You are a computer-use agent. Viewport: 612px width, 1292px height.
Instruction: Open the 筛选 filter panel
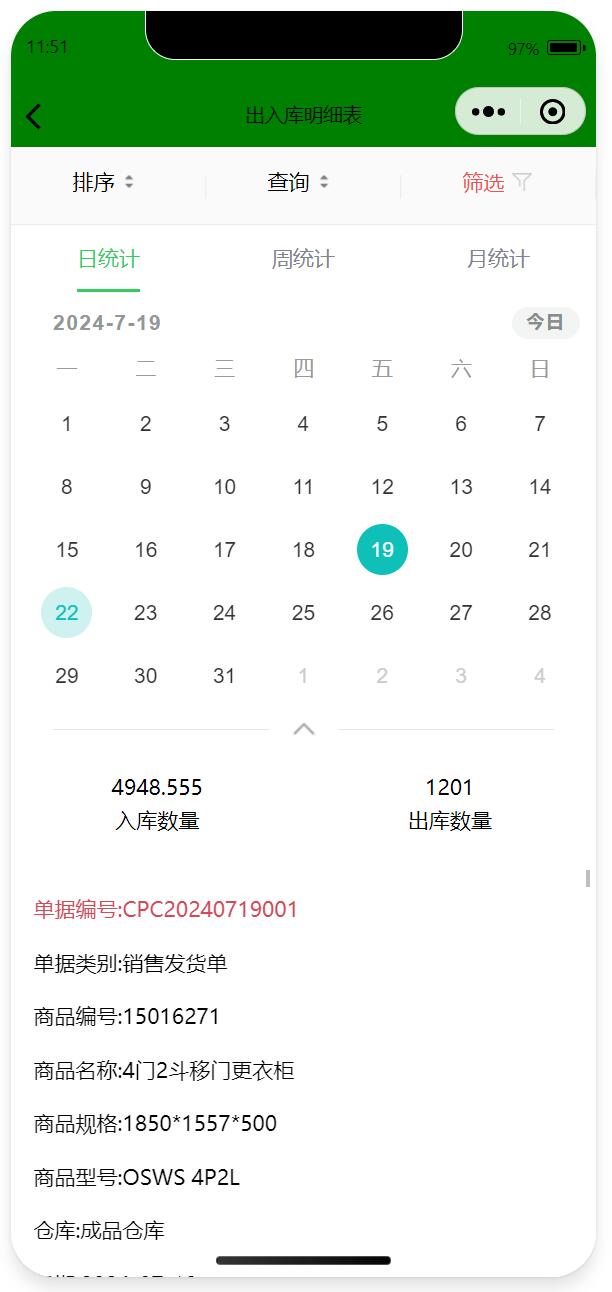click(496, 182)
